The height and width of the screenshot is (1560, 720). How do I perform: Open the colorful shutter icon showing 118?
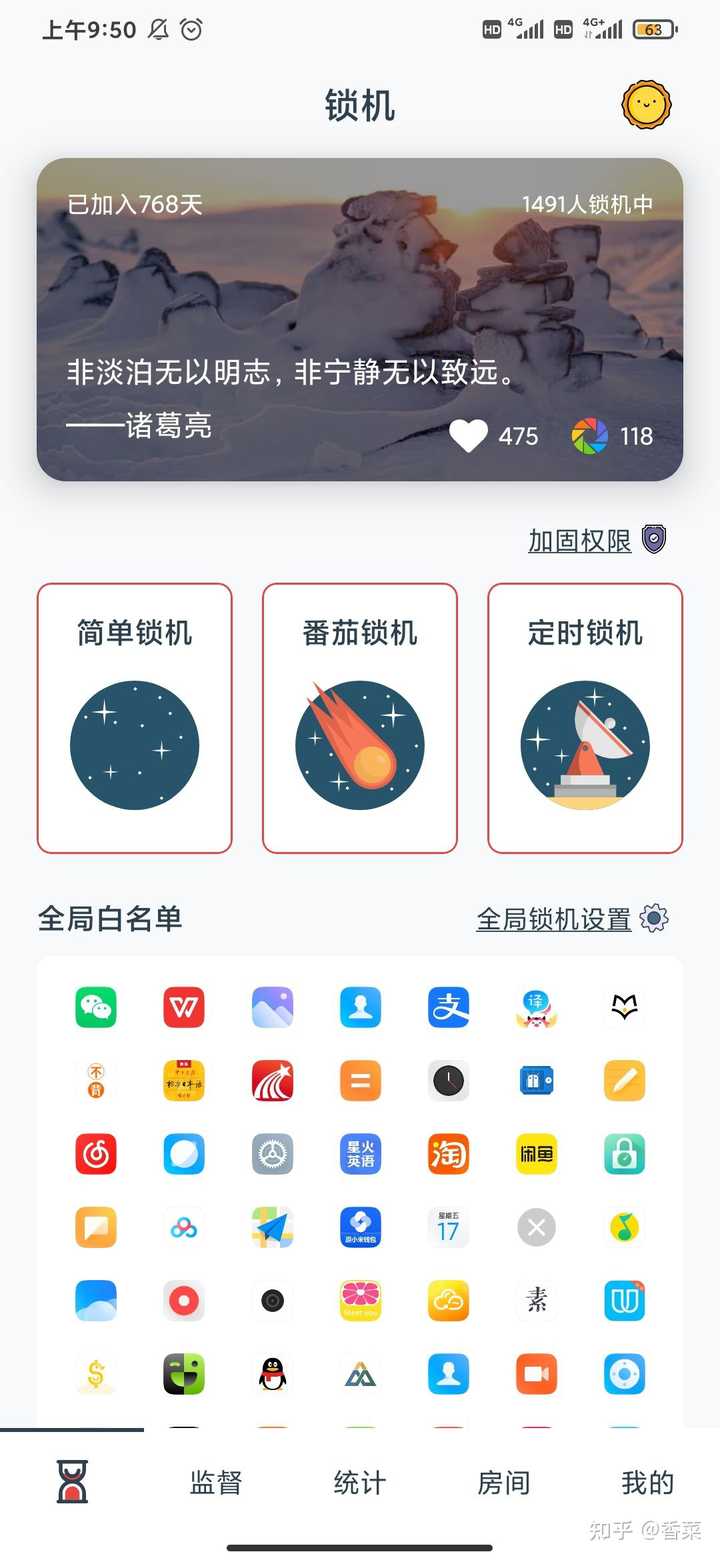pyautogui.click(x=589, y=436)
